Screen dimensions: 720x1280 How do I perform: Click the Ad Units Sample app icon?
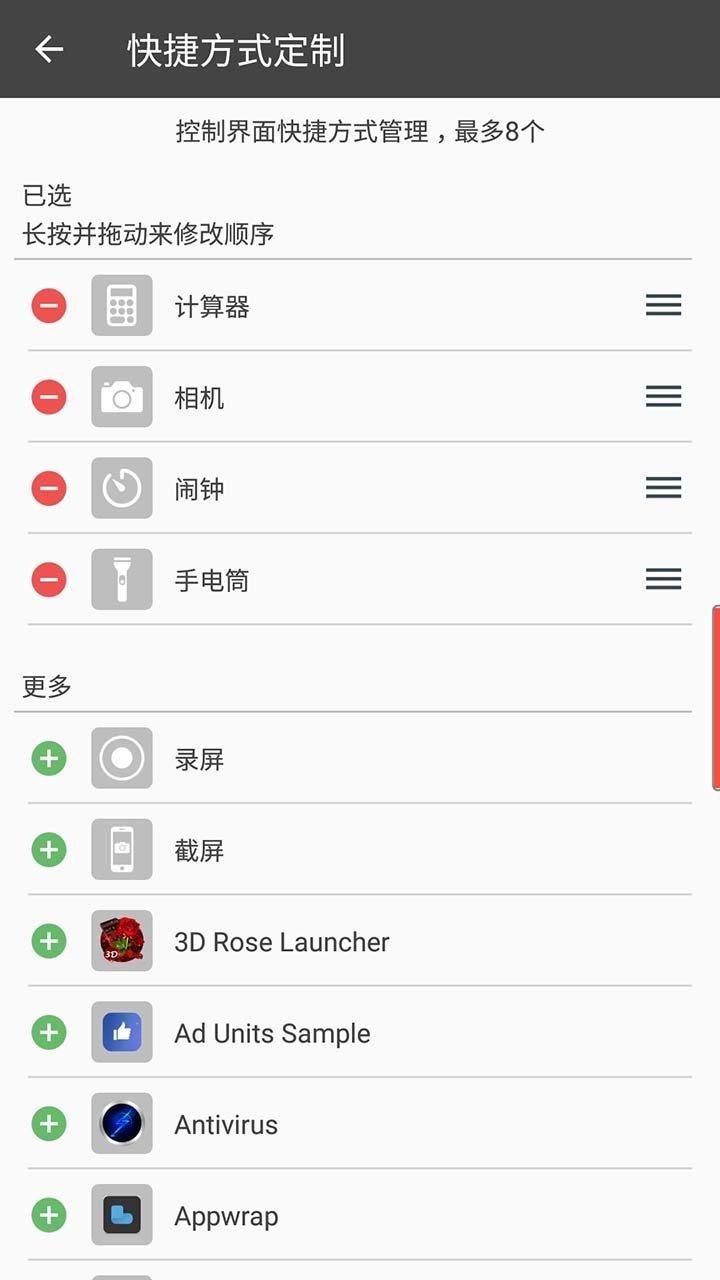(x=121, y=1032)
